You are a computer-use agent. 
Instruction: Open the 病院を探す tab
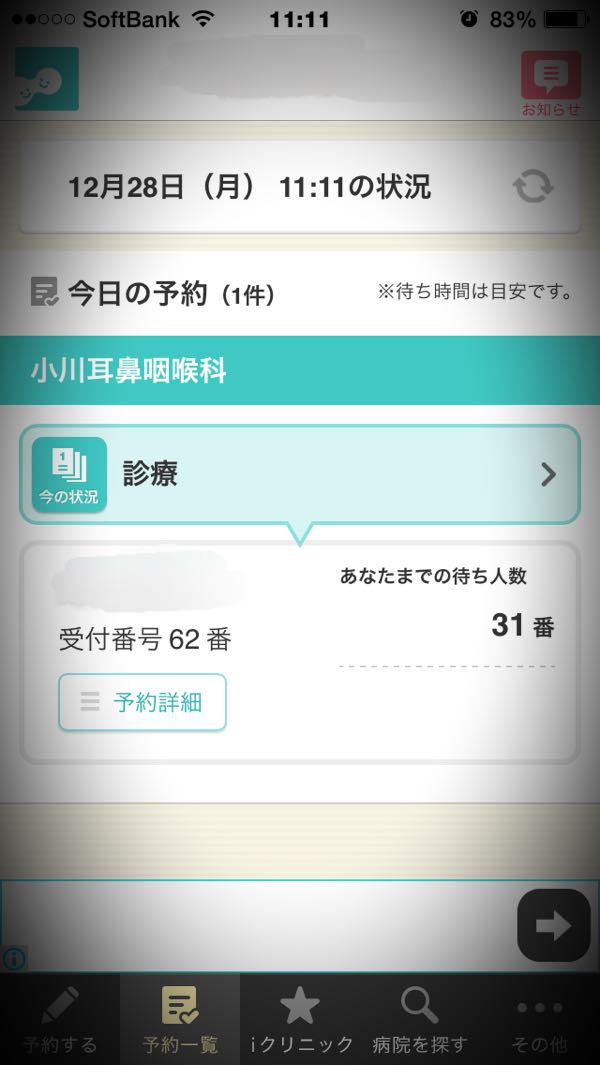419,1019
